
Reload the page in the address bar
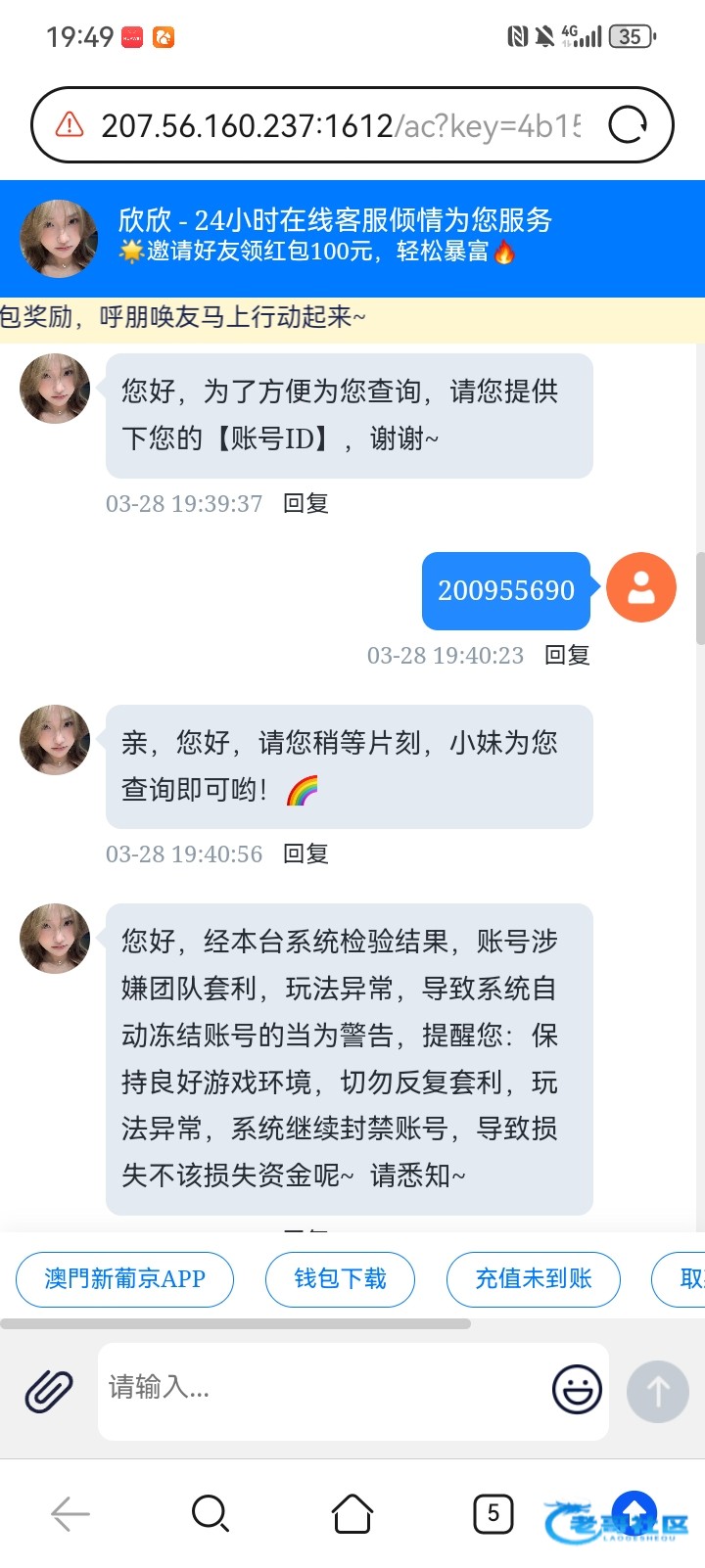point(628,125)
